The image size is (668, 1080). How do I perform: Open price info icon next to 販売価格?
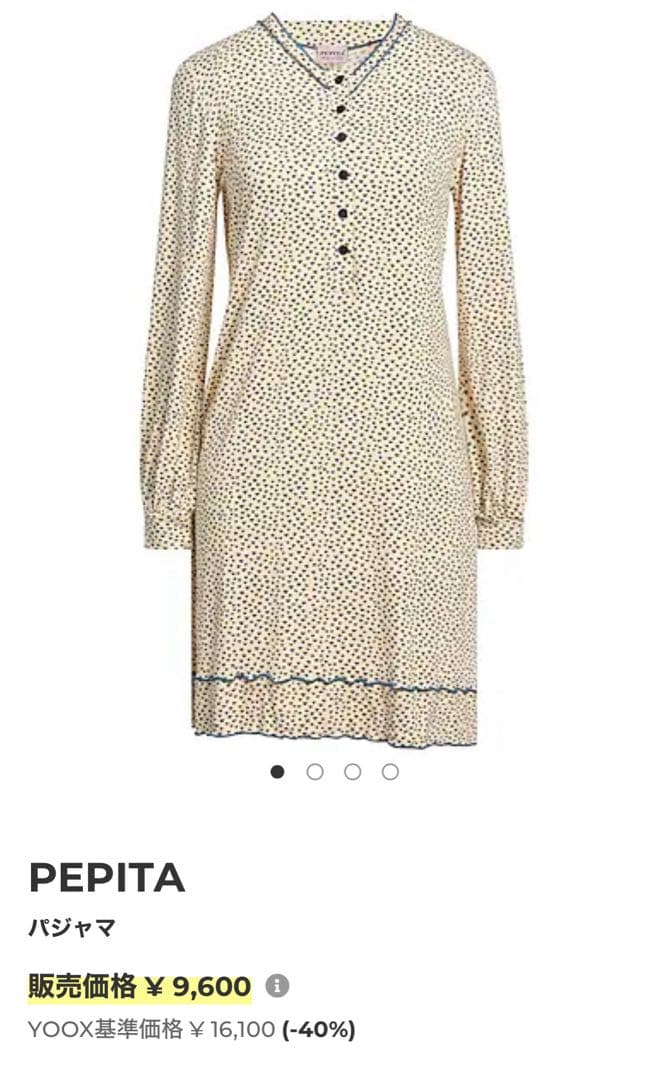click(x=278, y=987)
